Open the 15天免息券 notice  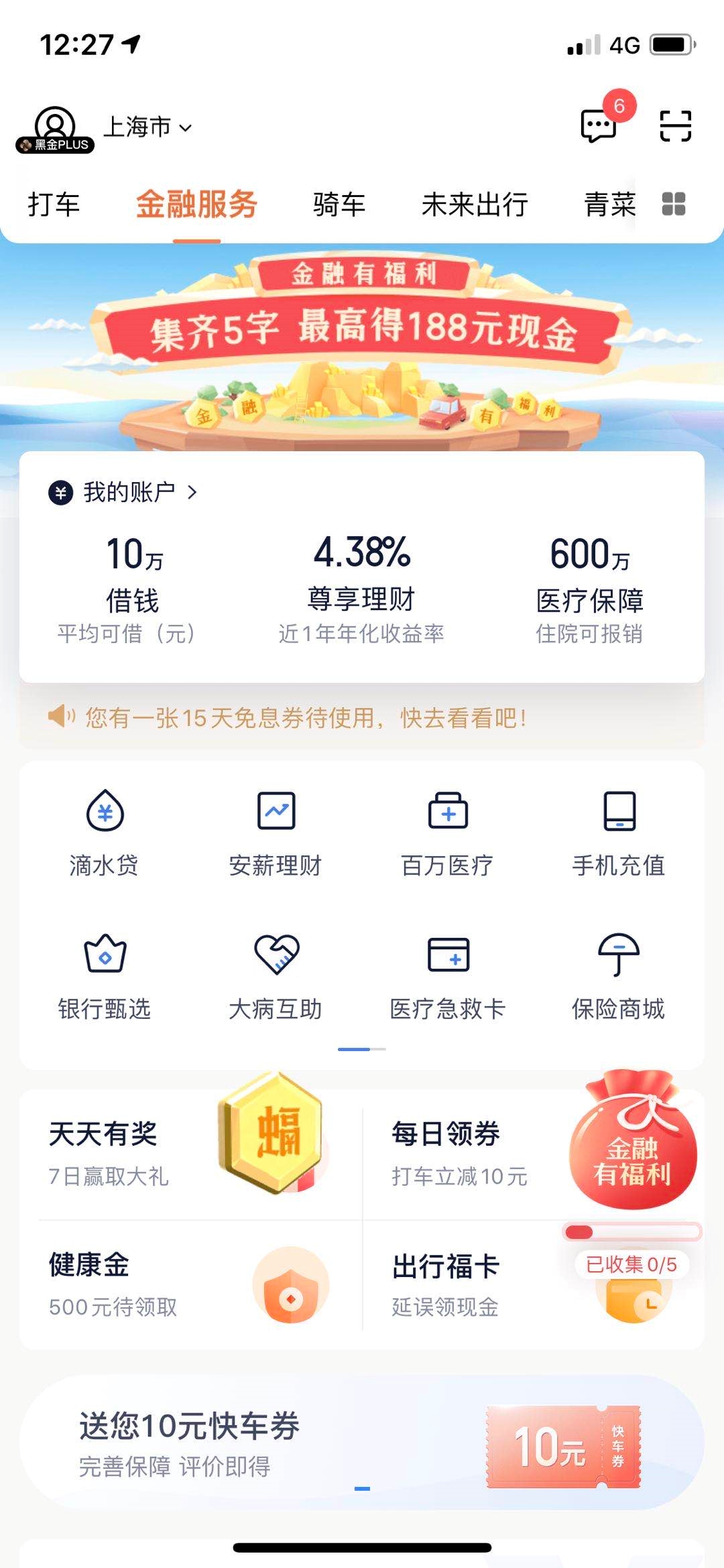coord(305,718)
